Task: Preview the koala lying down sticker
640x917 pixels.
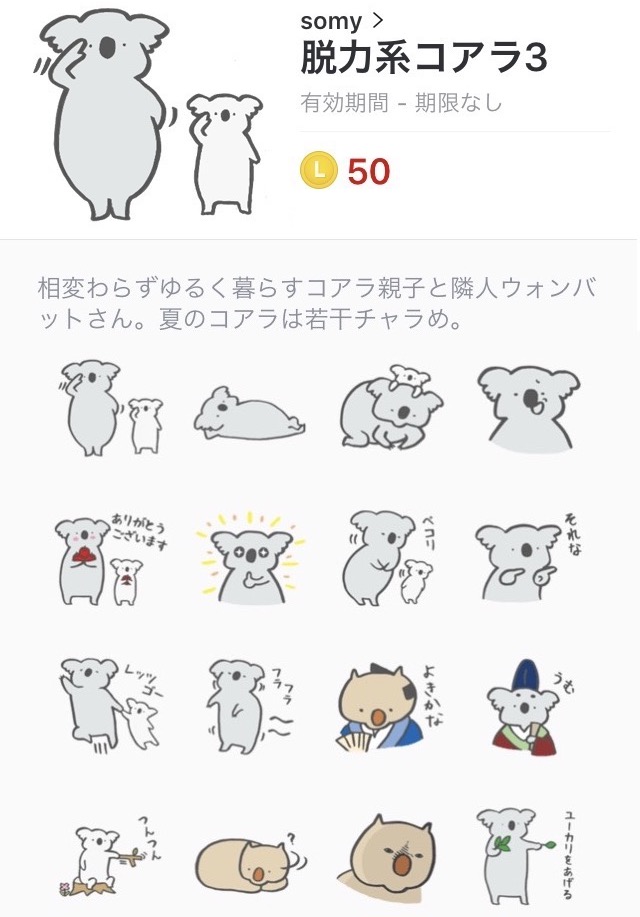Action: (x=244, y=412)
